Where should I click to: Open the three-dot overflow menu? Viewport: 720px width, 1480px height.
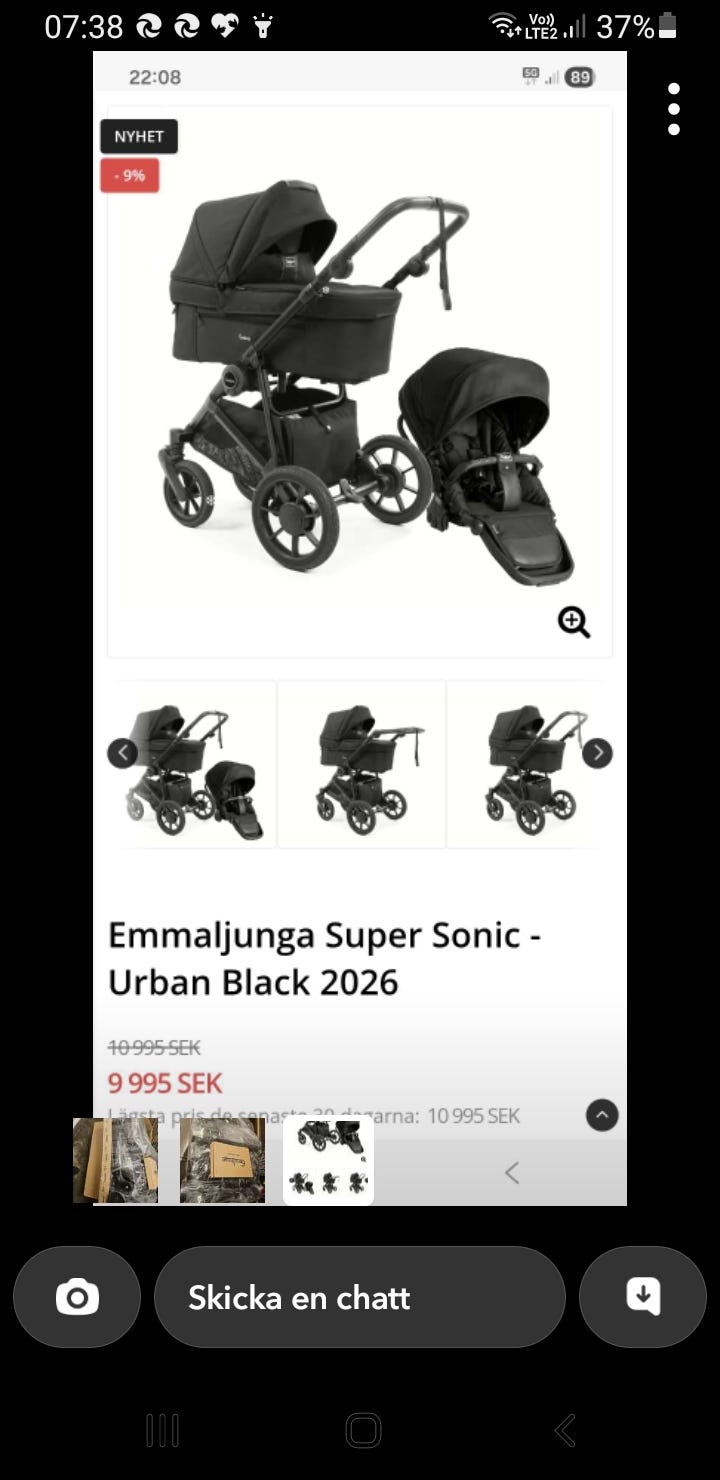click(674, 109)
